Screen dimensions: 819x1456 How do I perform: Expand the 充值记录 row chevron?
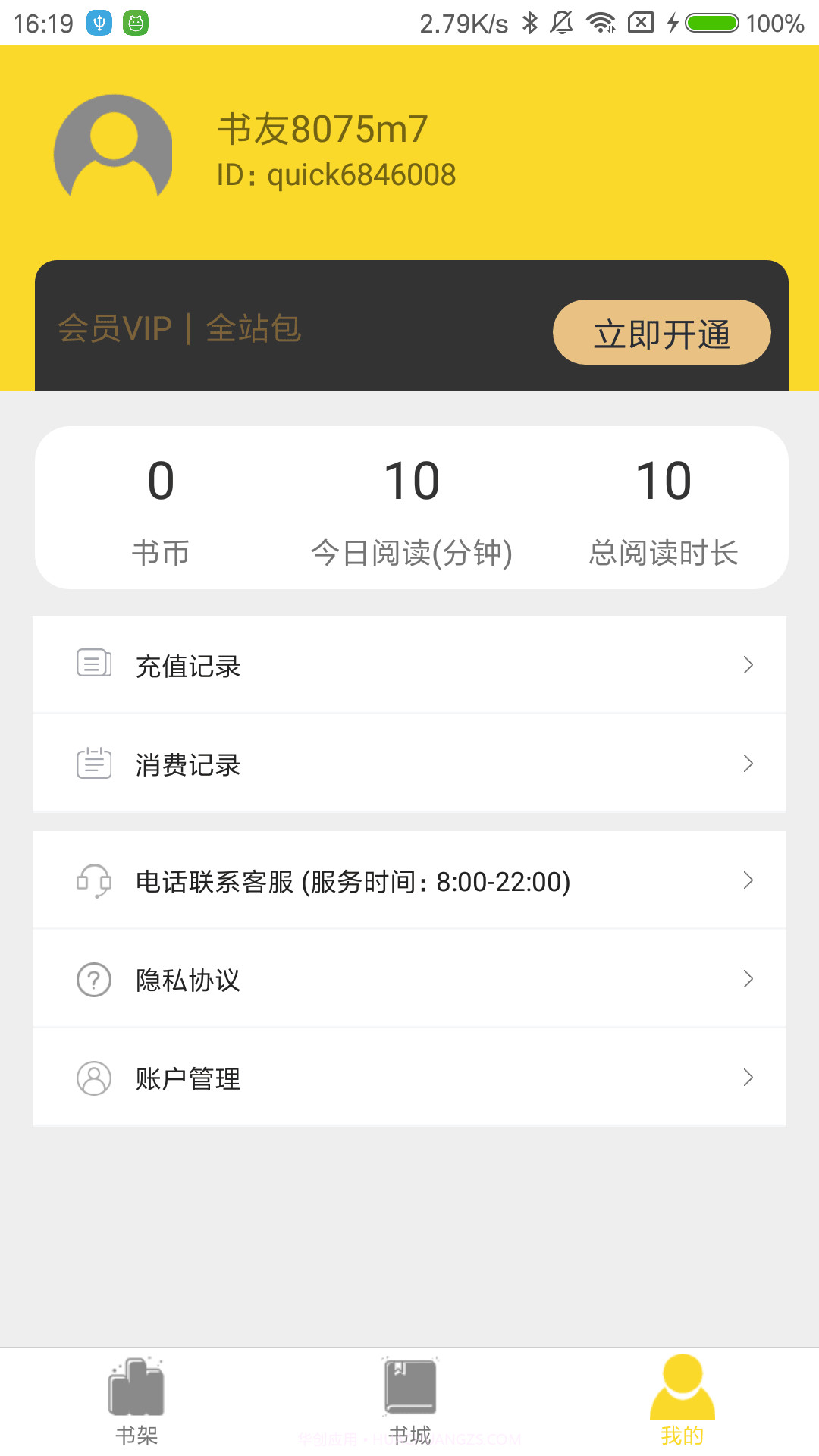click(x=749, y=664)
